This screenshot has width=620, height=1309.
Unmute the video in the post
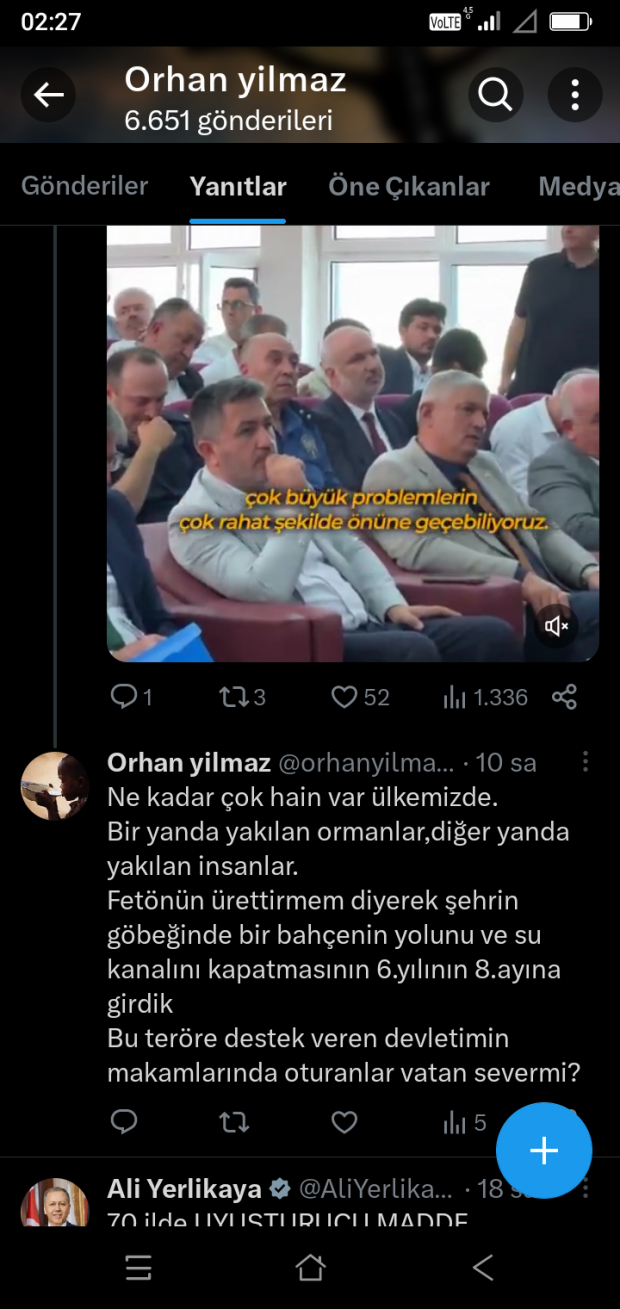coord(556,627)
